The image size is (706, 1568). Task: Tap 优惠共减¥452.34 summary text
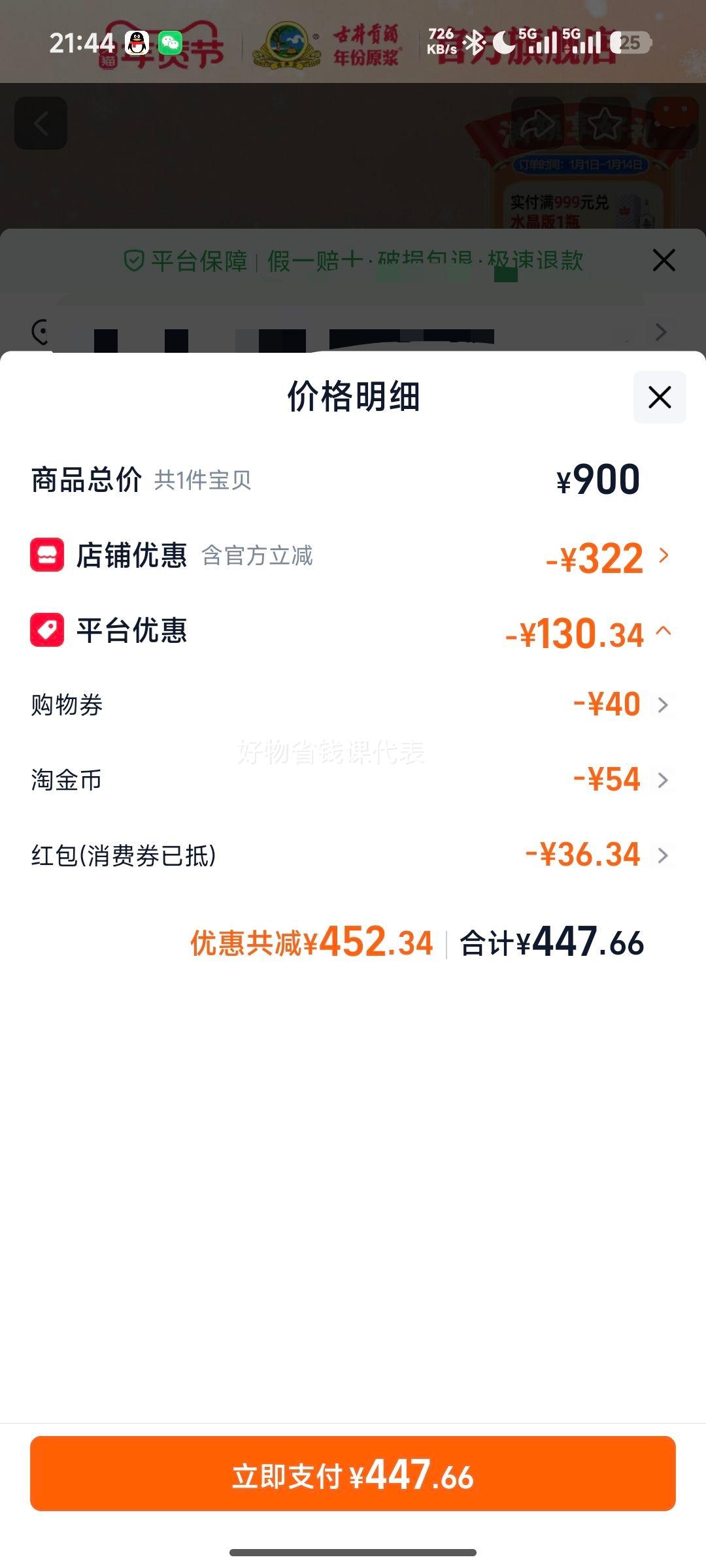click(x=310, y=942)
